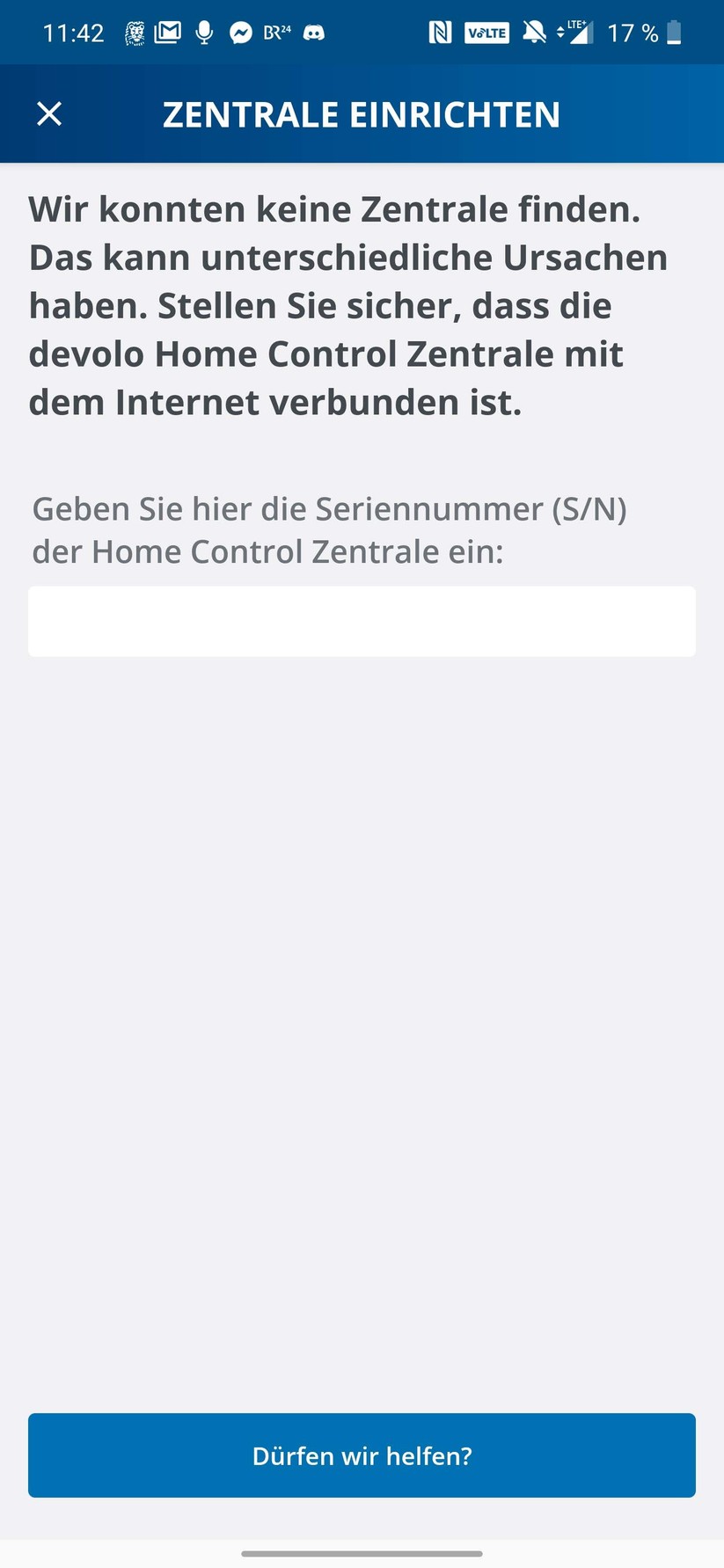Screen dimensions: 724x1568
Task: Focus the Seriennummer input field
Action: coord(362,622)
